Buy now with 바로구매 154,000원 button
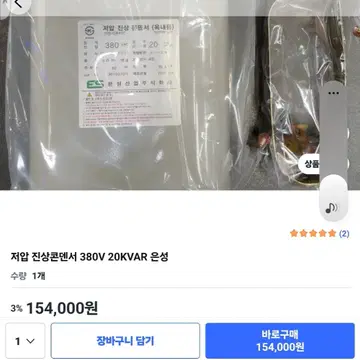Screen dimensions: 360x360 [280, 341]
